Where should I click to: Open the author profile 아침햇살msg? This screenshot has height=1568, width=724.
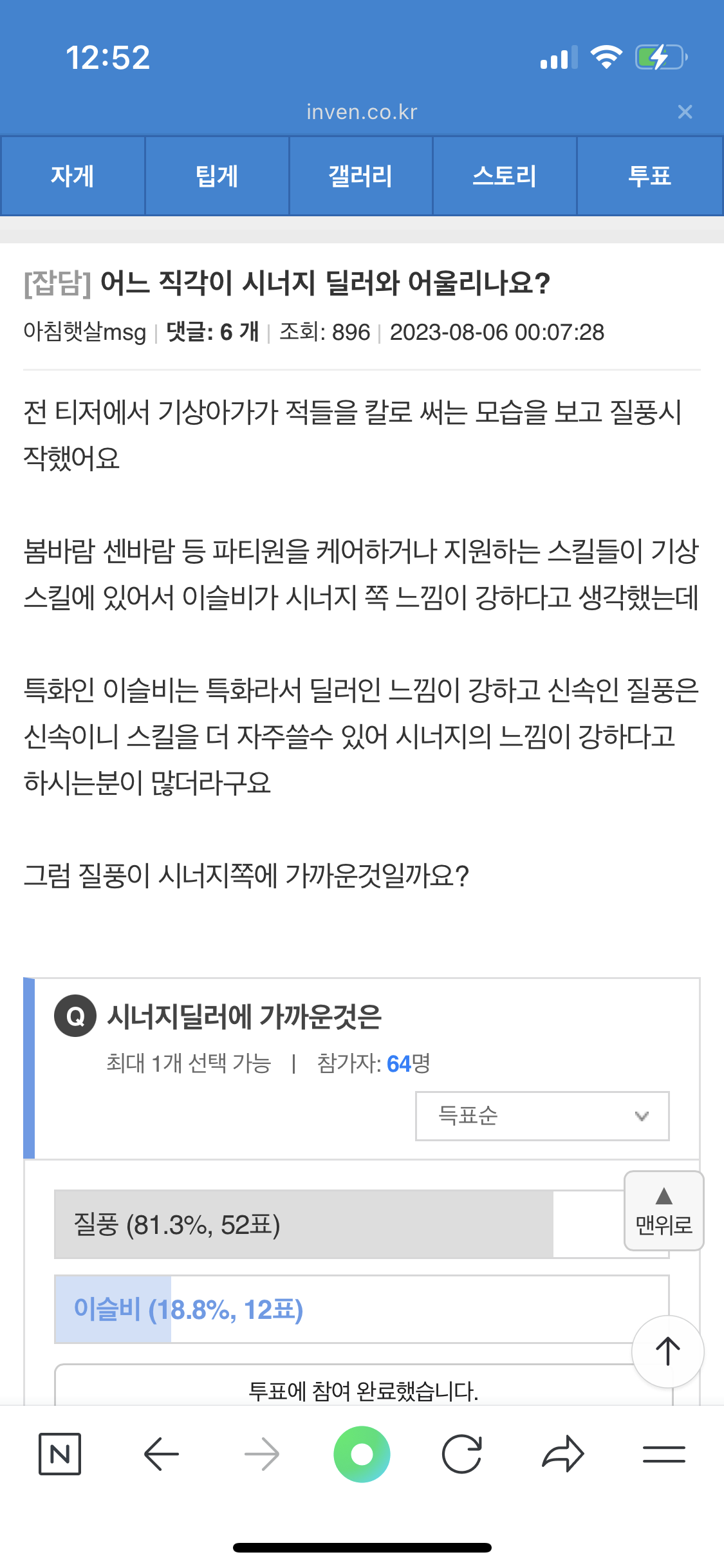(85, 332)
